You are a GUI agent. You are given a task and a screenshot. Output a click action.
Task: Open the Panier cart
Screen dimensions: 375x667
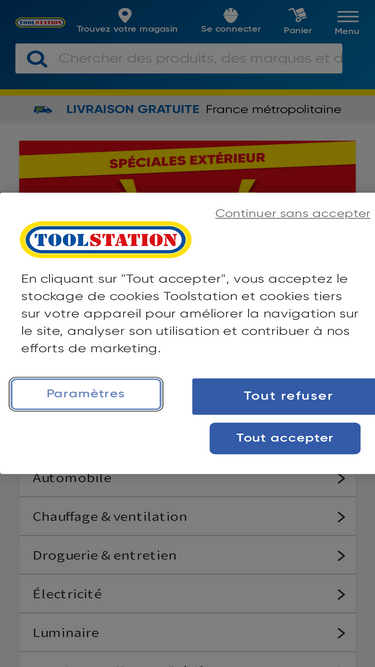[298, 21]
